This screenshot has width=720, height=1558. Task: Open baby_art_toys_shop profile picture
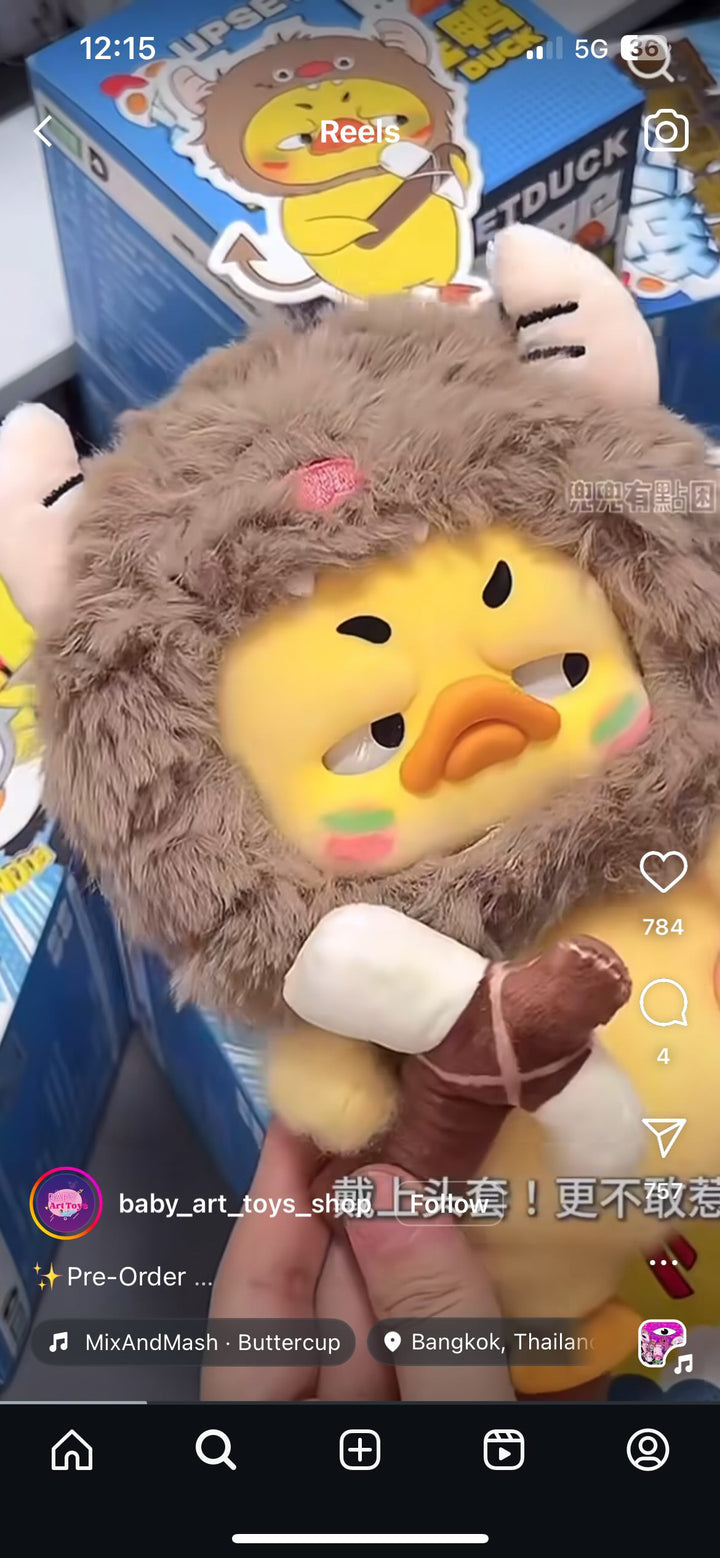(x=66, y=1203)
